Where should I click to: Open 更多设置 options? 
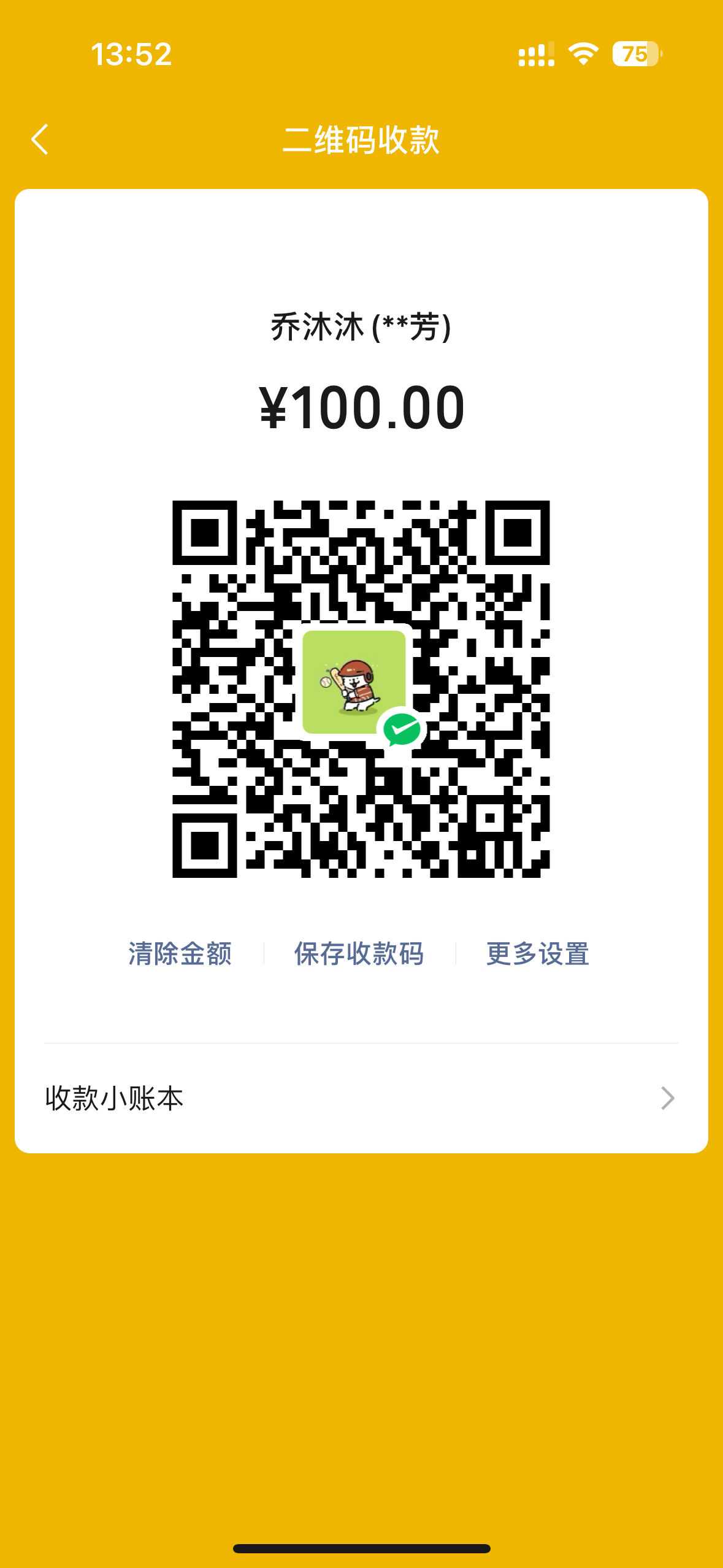coord(538,954)
